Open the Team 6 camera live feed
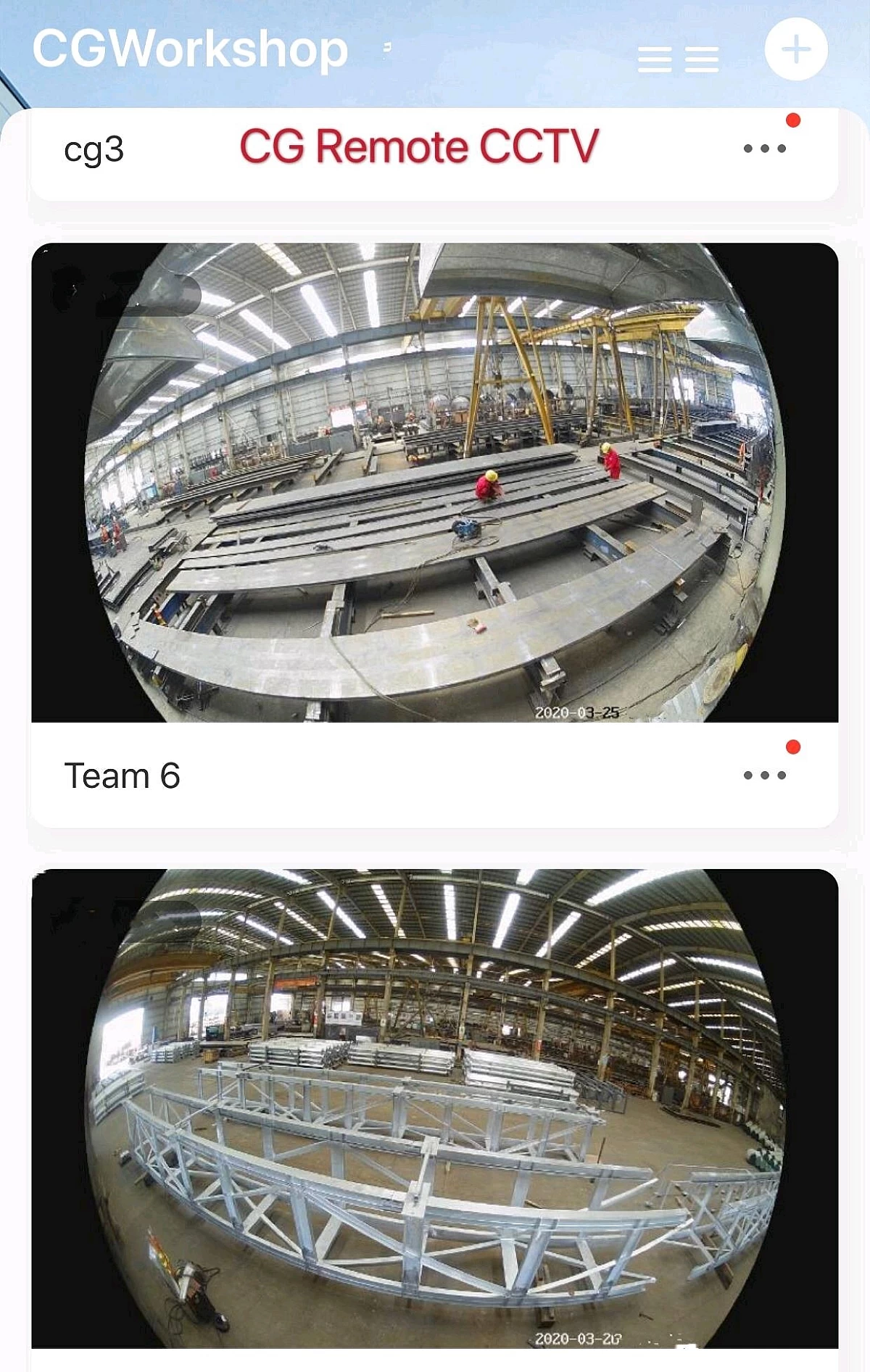This screenshot has width=870, height=1372. 434,483
